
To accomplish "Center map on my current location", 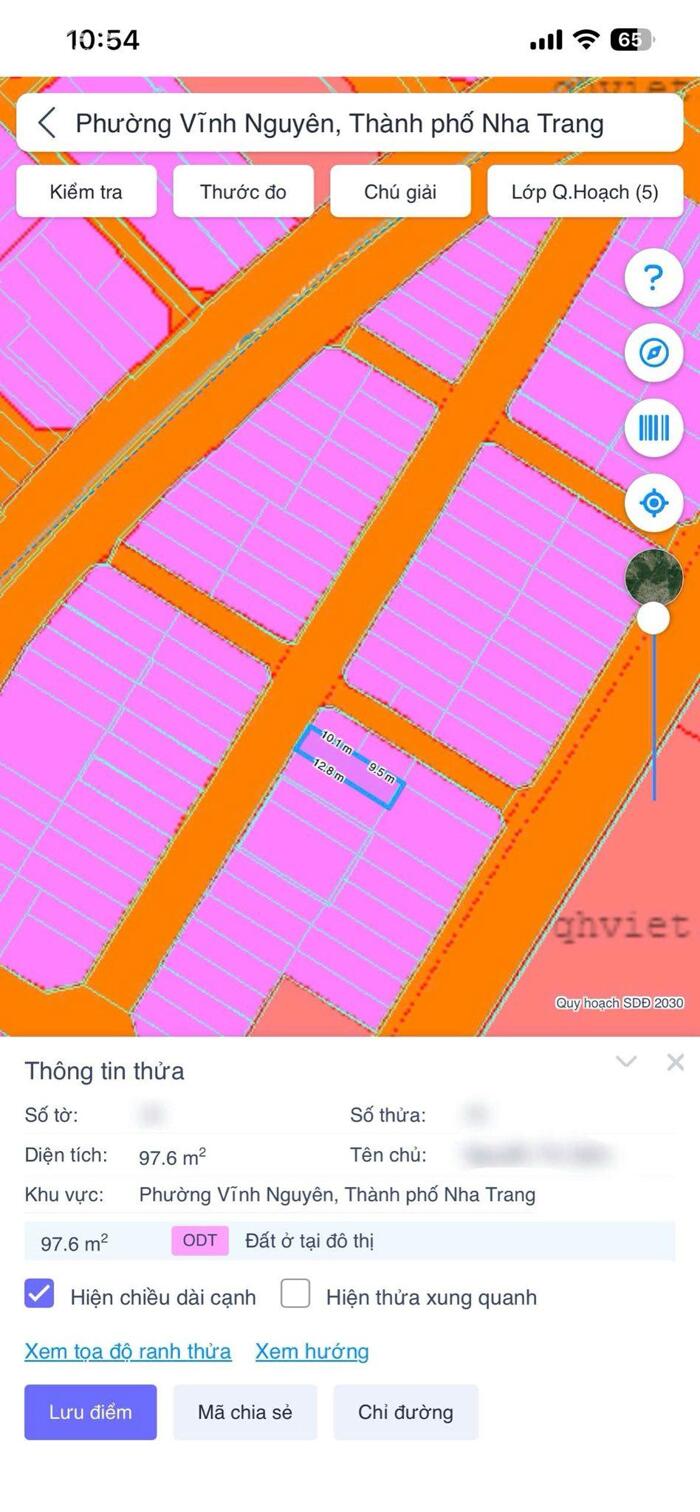I will 653,503.
